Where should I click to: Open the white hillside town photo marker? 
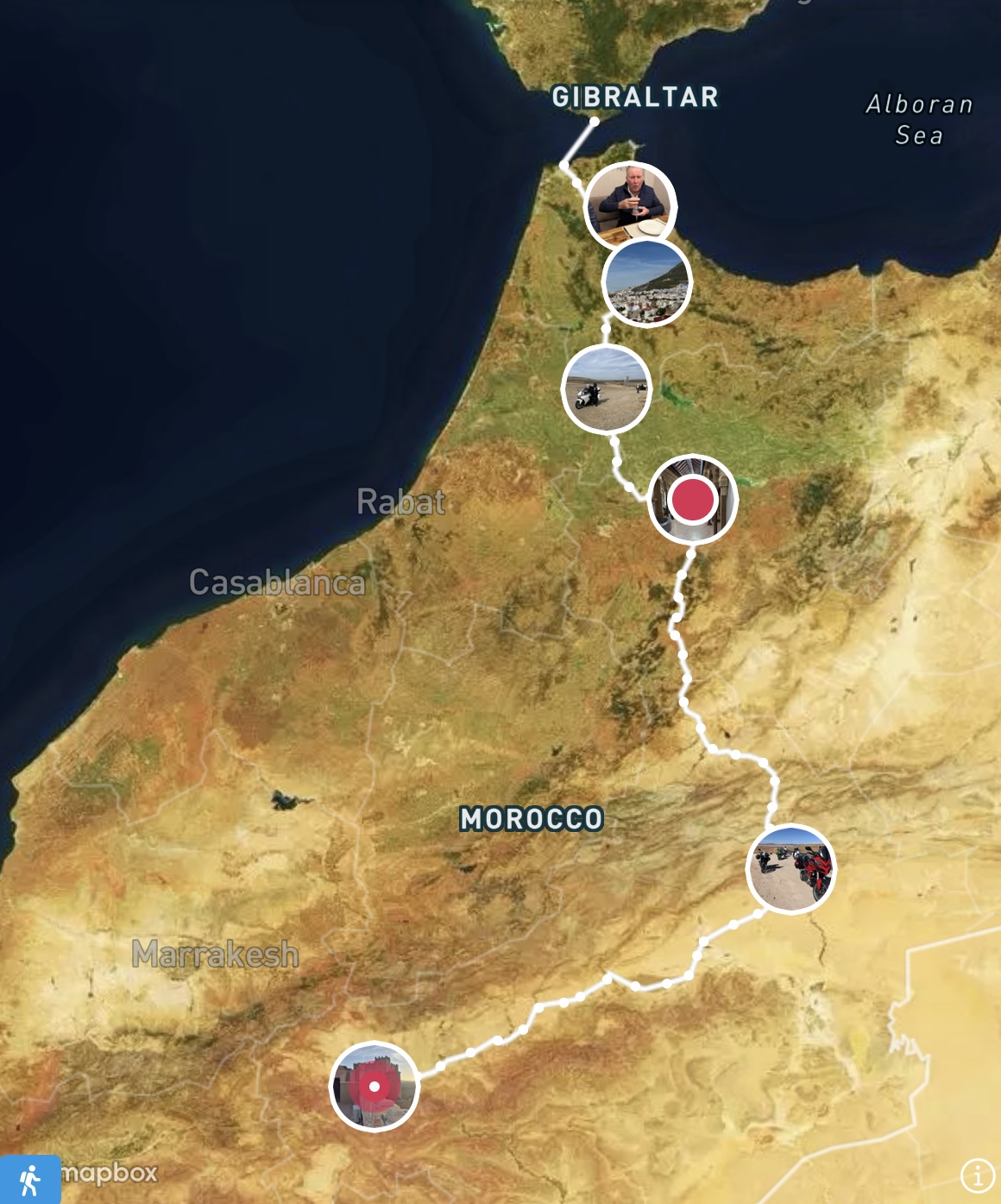click(647, 284)
